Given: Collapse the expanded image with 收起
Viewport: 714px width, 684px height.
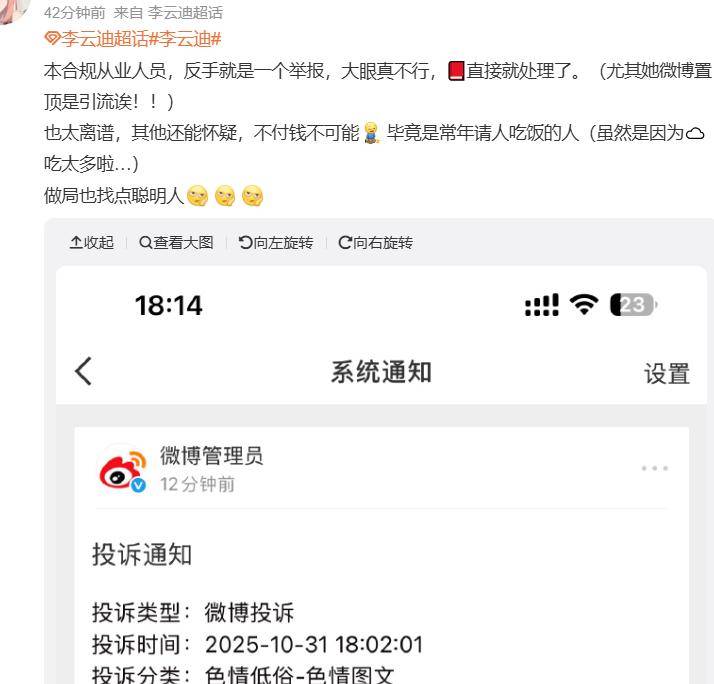Looking at the screenshot, I should click(x=91, y=243).
